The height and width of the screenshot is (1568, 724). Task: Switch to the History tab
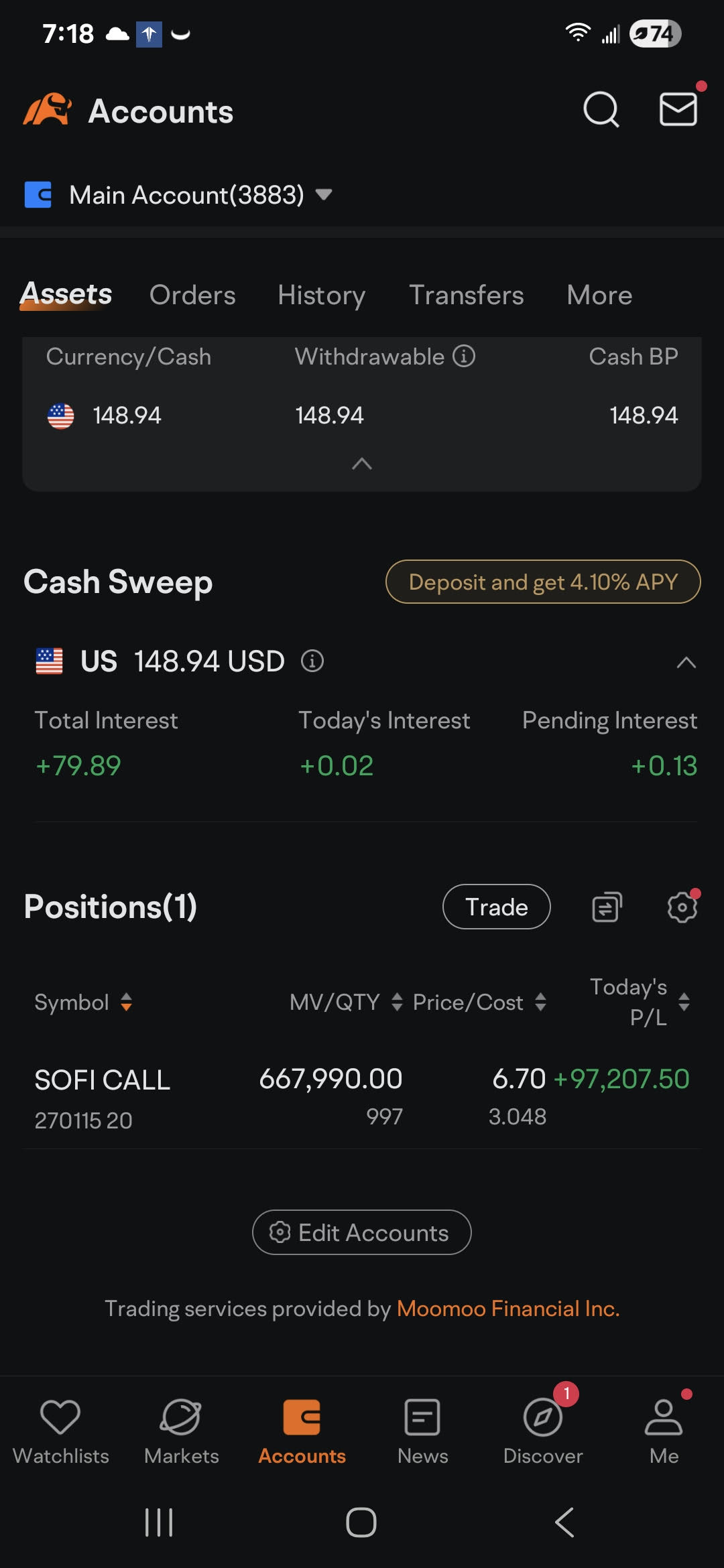coord(322,295)
